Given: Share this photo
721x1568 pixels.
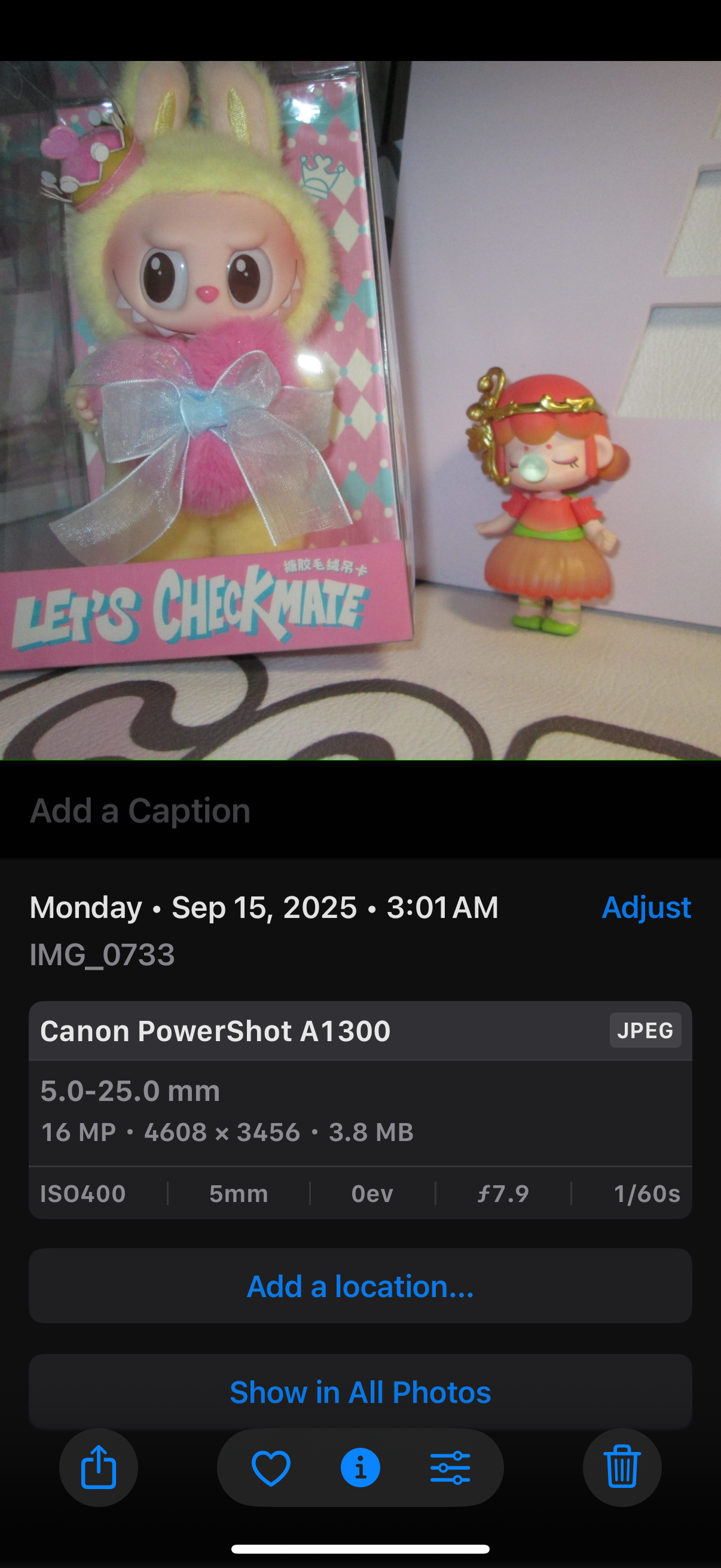Looking at the screenshot, I should (98, 1467).
